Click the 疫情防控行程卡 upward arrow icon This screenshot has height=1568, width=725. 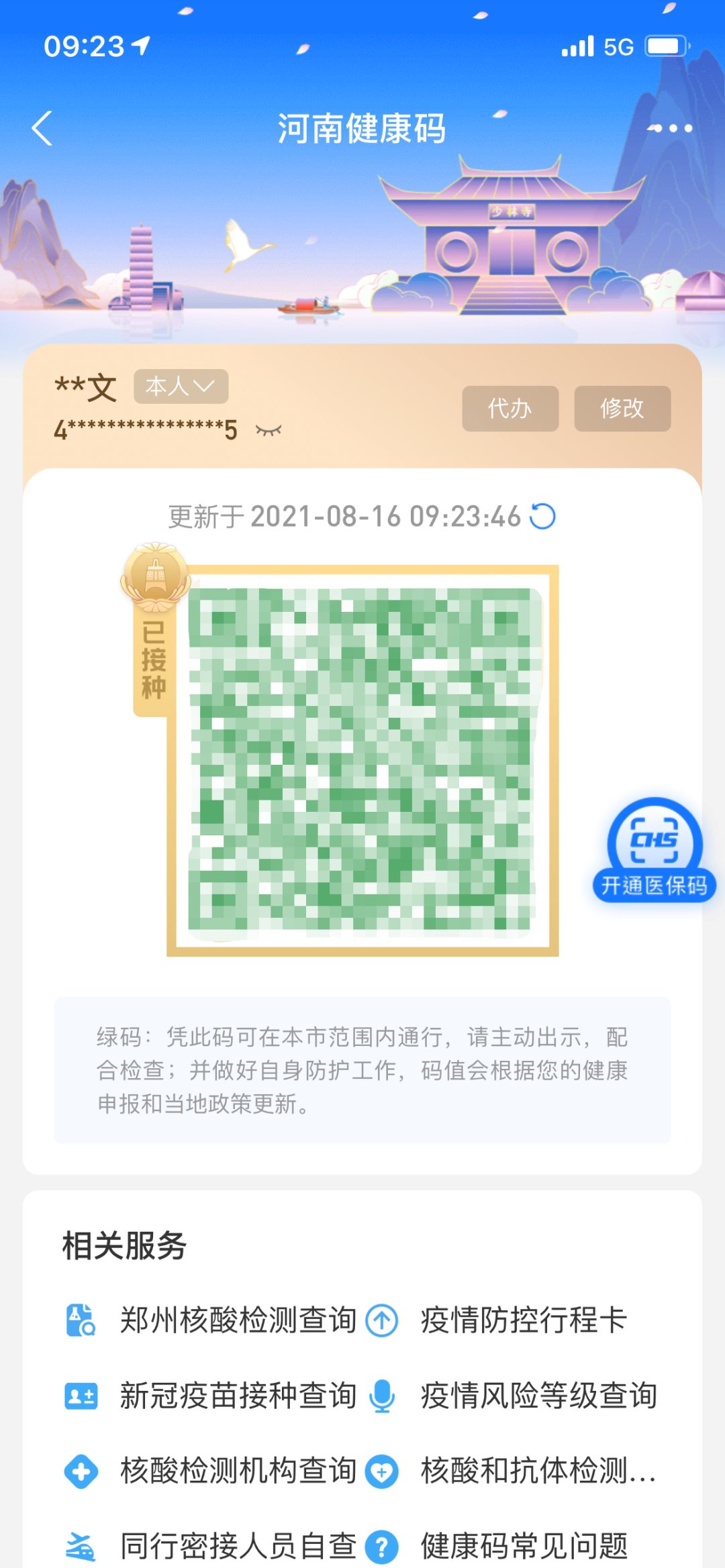pos(381,1318)
